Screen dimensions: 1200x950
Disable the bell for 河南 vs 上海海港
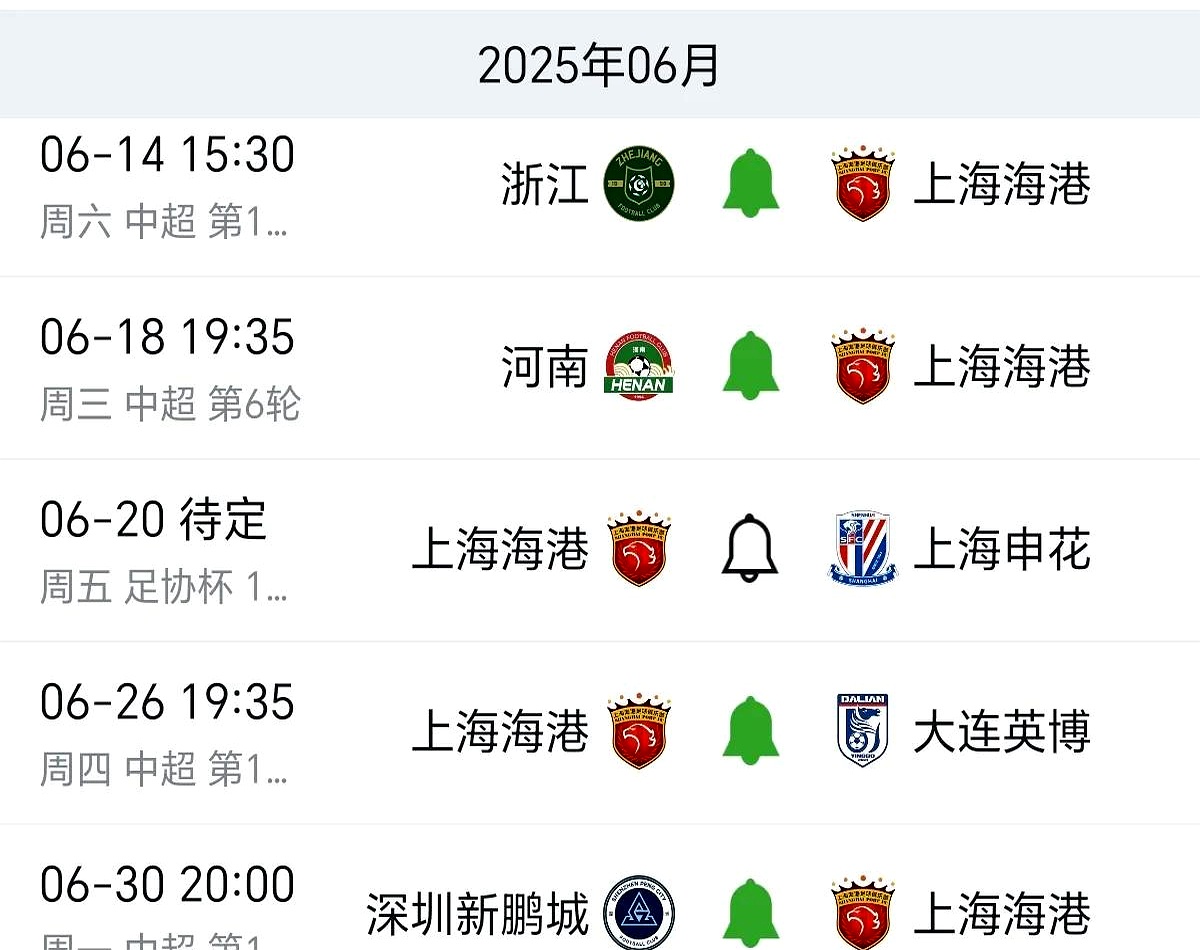[x=750, y=366]
